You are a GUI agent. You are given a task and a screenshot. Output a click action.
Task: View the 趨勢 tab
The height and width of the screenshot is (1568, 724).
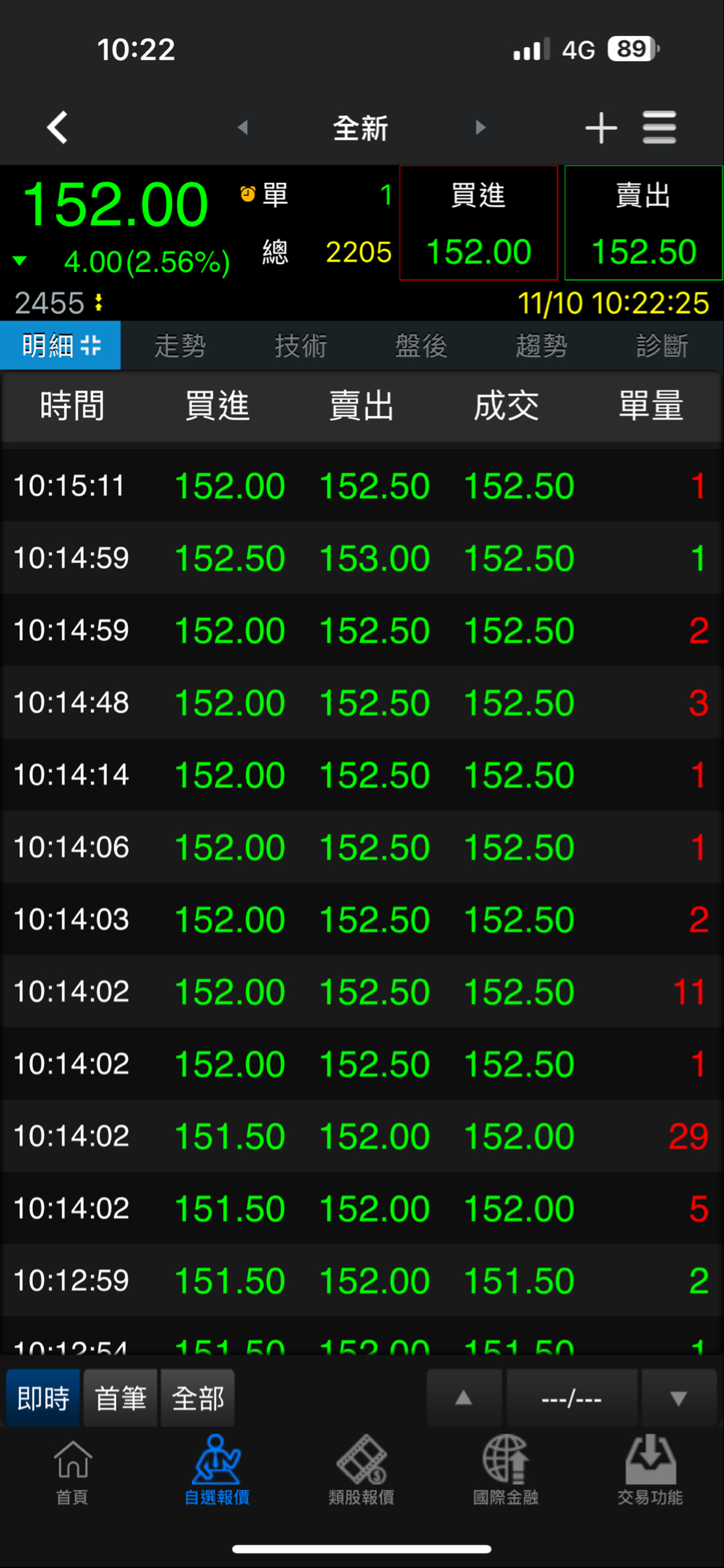click(542, 345)
